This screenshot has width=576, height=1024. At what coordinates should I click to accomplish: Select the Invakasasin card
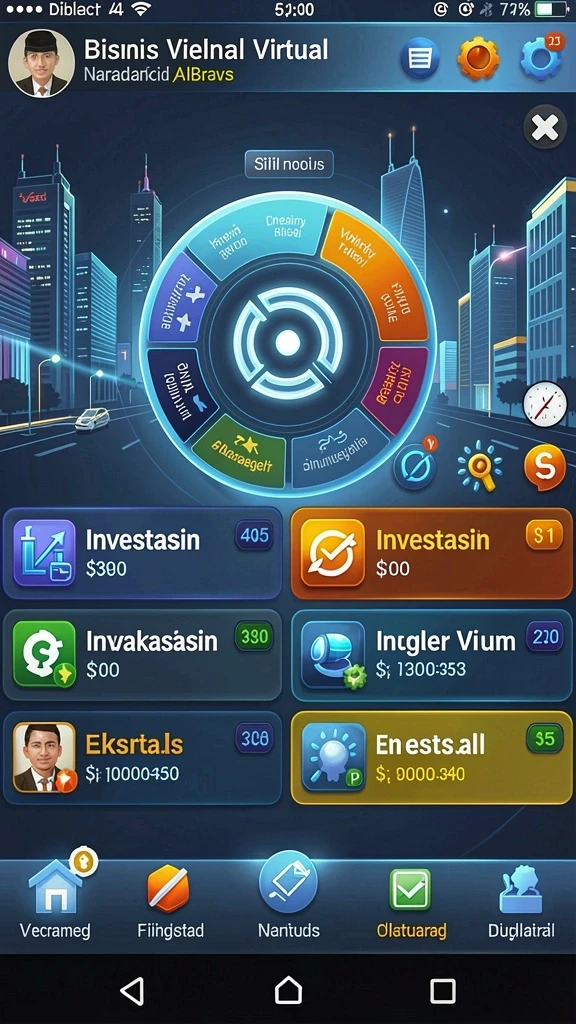(143, 654)
